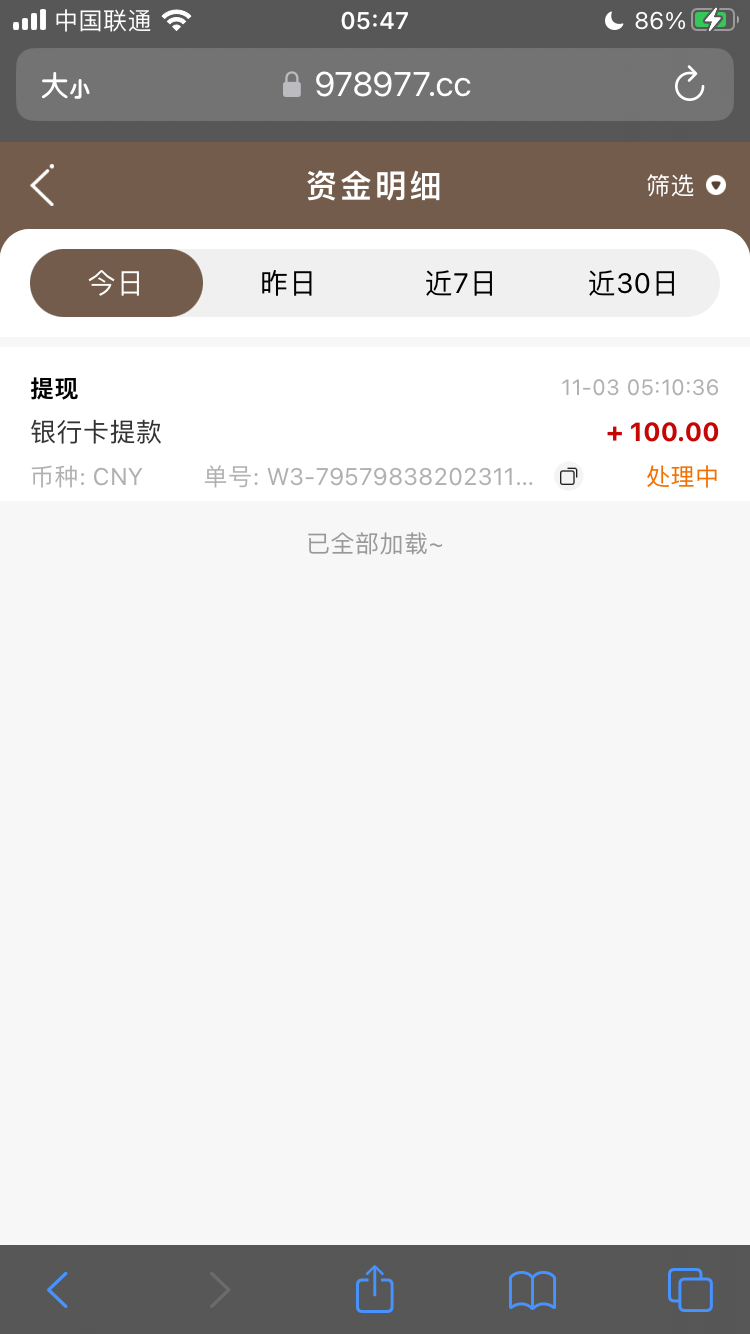
Task: Tap the +100.00 amount text
Action: coord(661,432)
